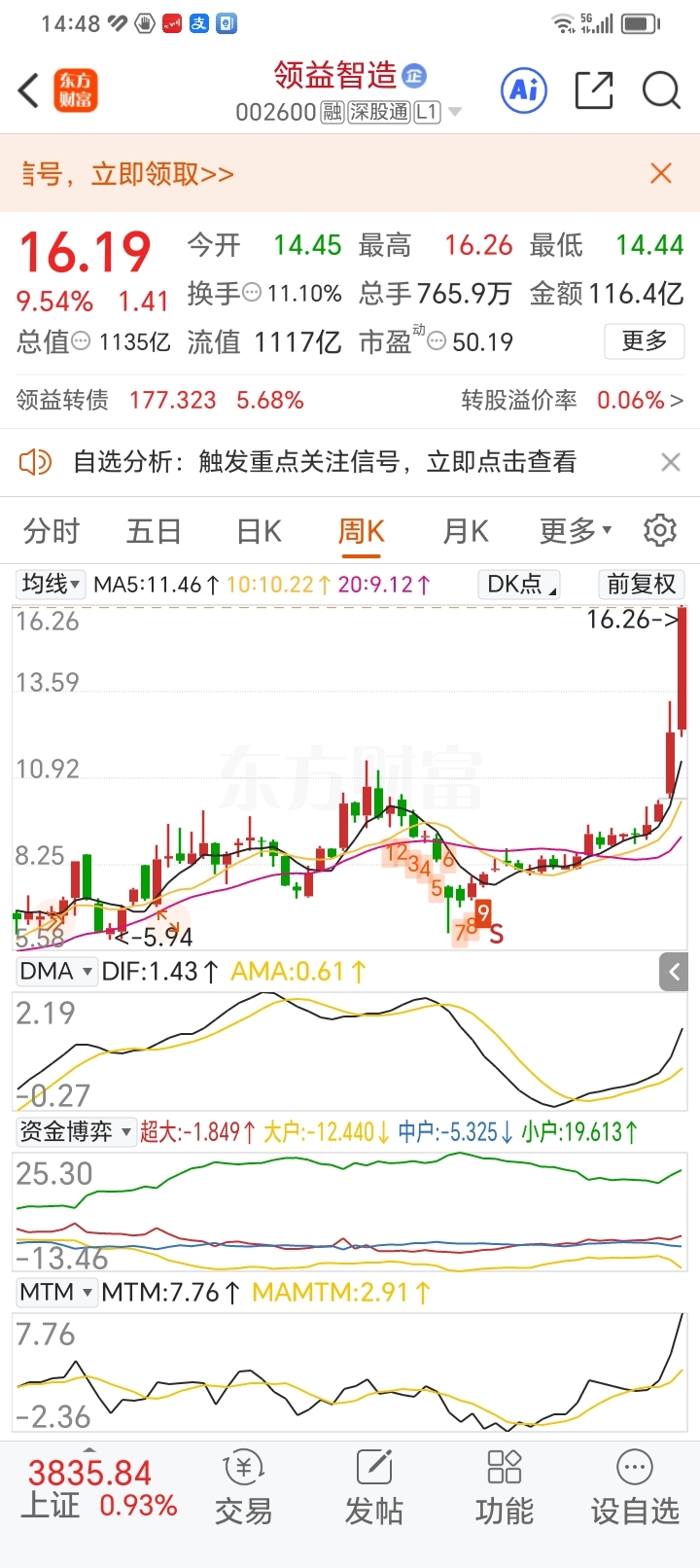Expand the 更多 chart period dropdown
The image size is (700, 1568).
tap(576, 531)
